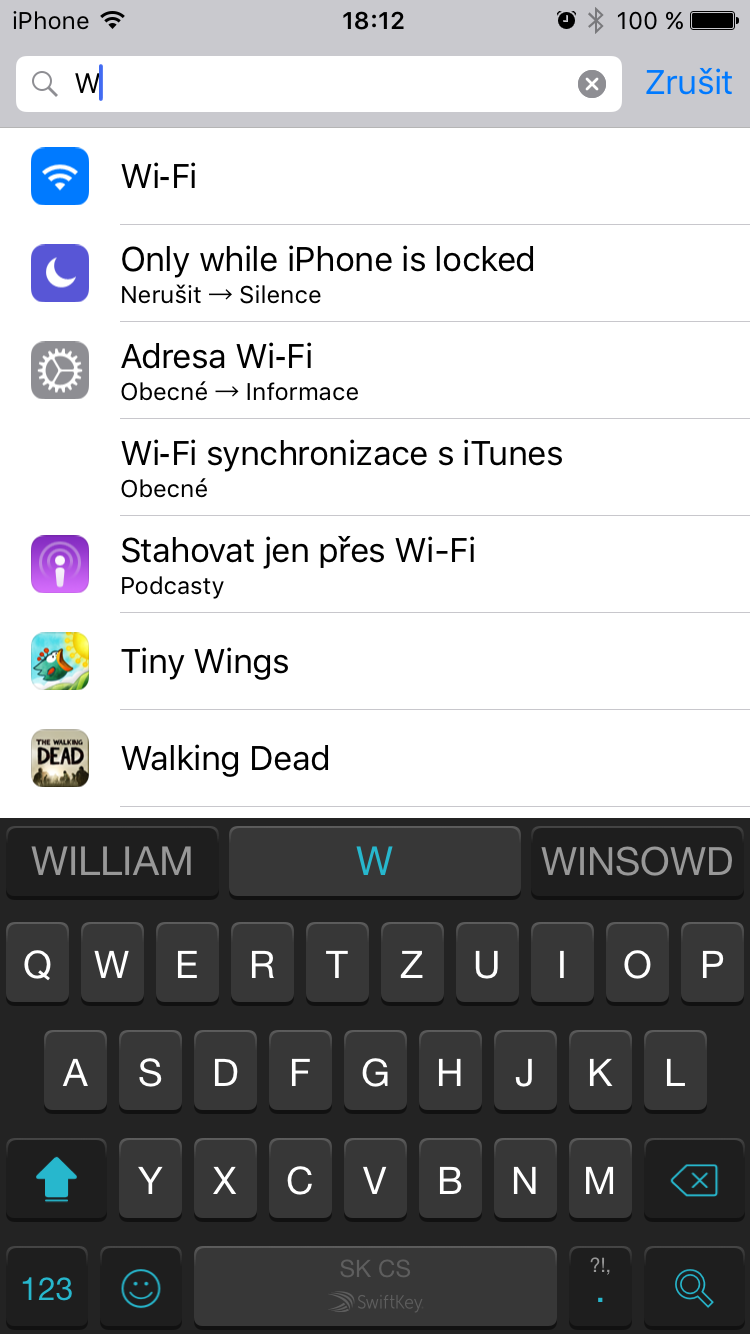Clear the search field text
This screenshot has height=1334, width=750.
[592, 84]
